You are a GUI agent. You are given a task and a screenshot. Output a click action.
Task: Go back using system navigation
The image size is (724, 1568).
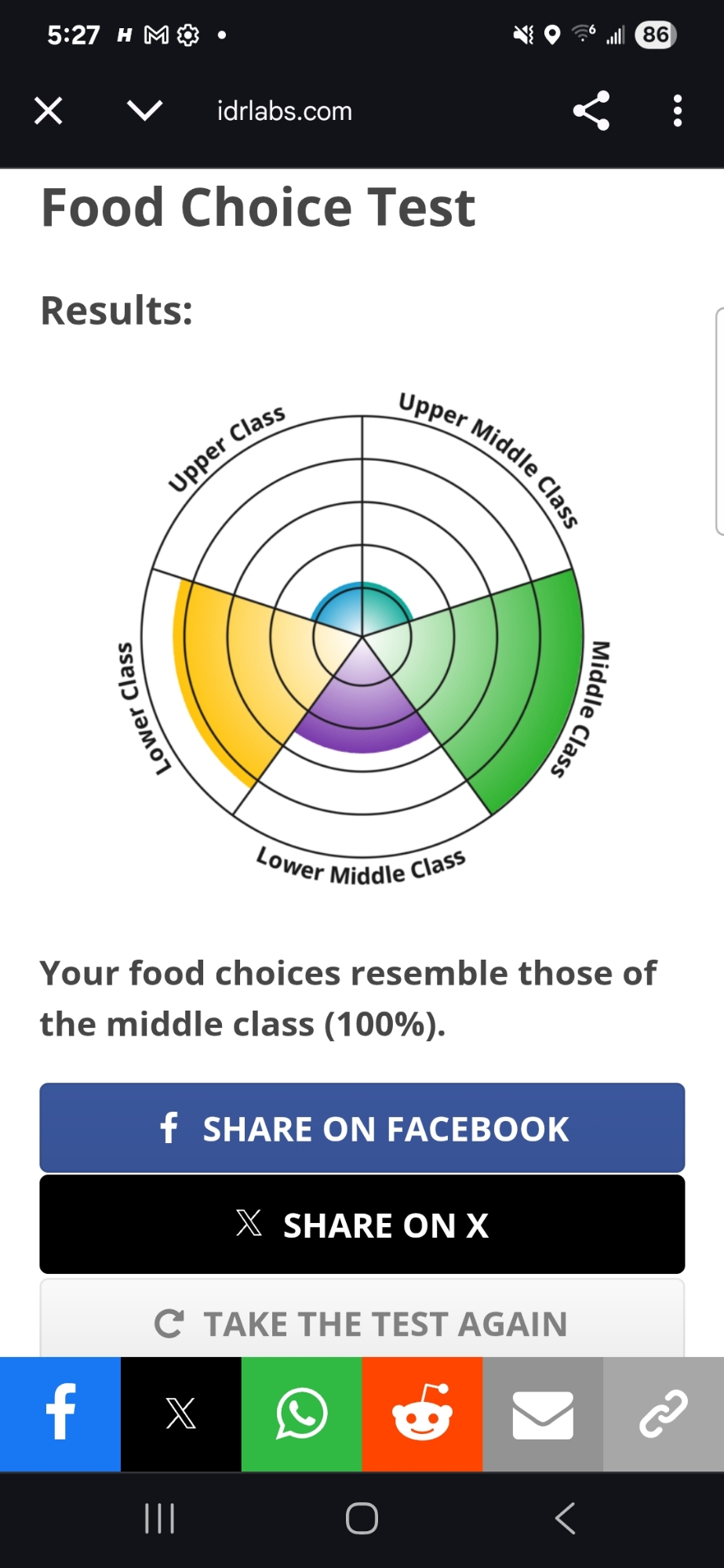point(565,1519)
